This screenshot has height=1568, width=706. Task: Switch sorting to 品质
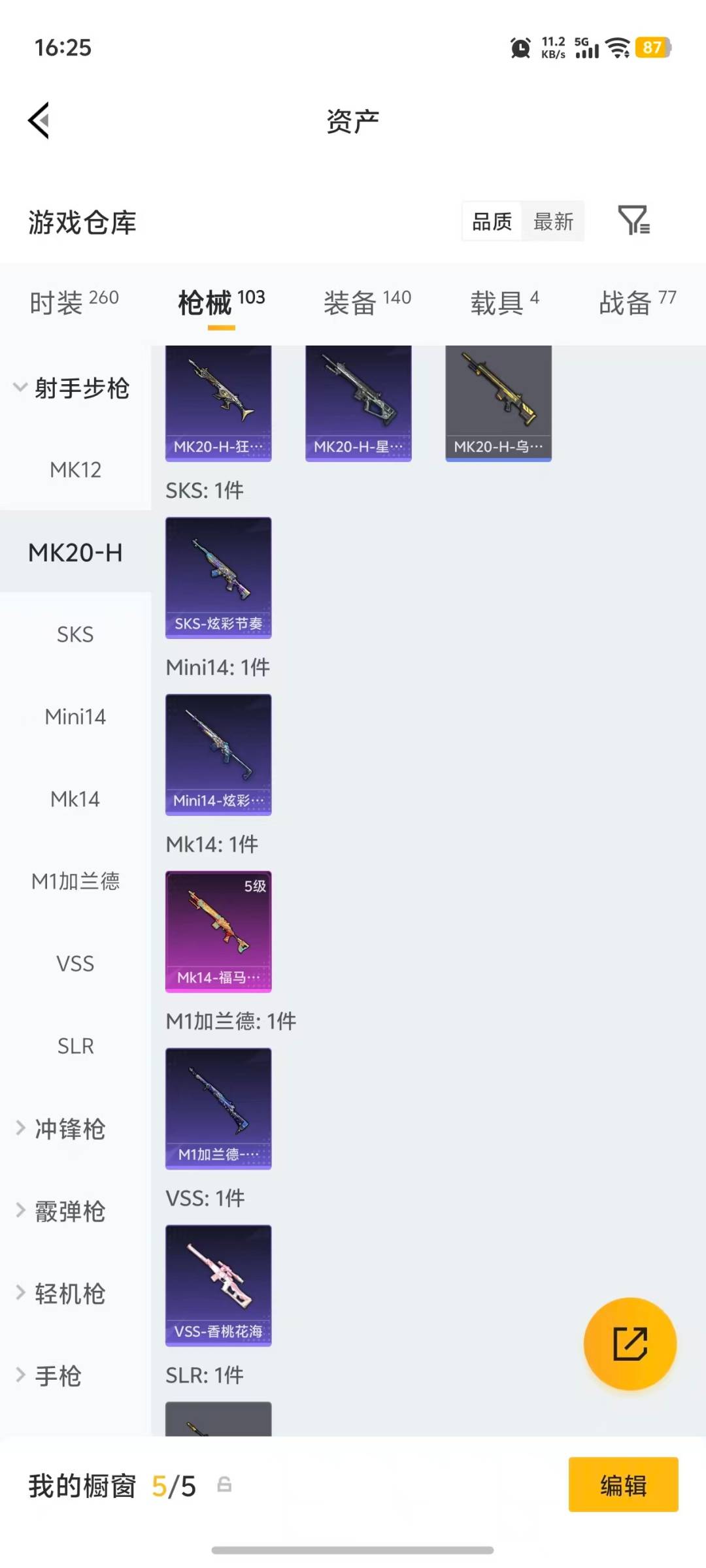pos(490,221)
